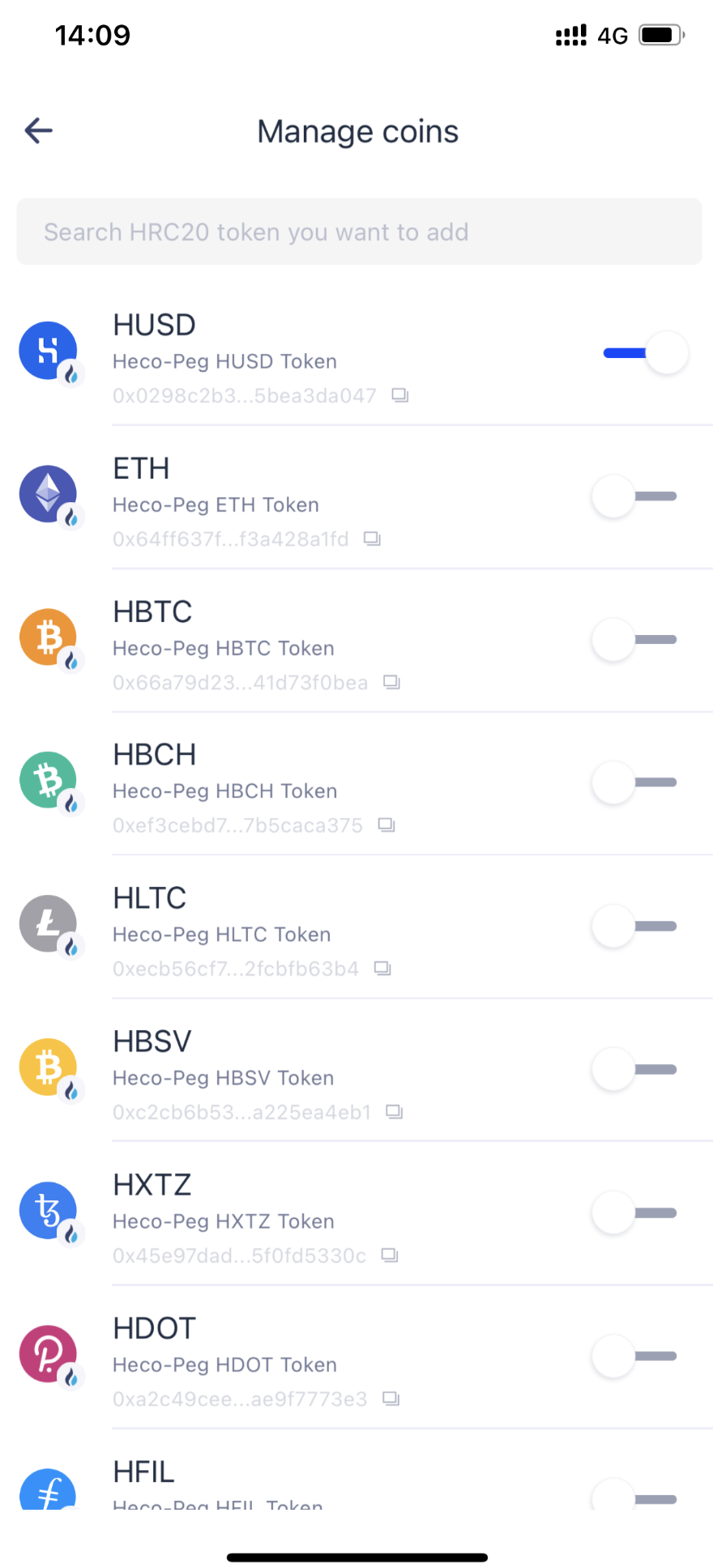Copy the HBSV contract address

[395, 1111]
